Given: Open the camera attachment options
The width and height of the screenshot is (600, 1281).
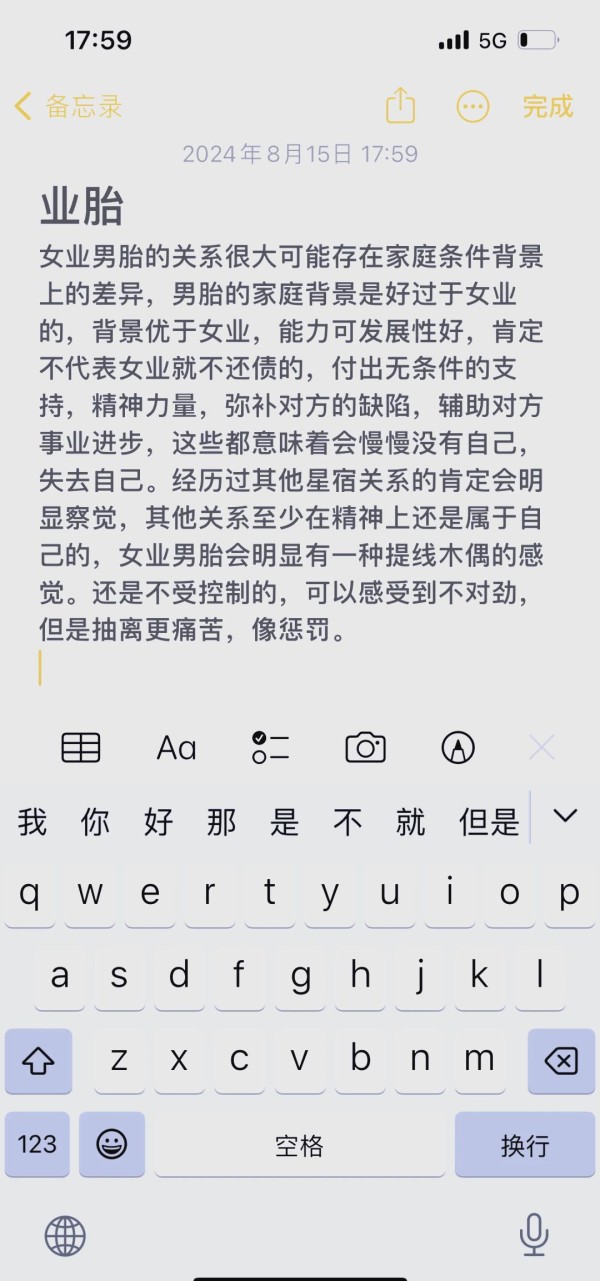Looking at the screenshot, I should (x=365, y=748).
